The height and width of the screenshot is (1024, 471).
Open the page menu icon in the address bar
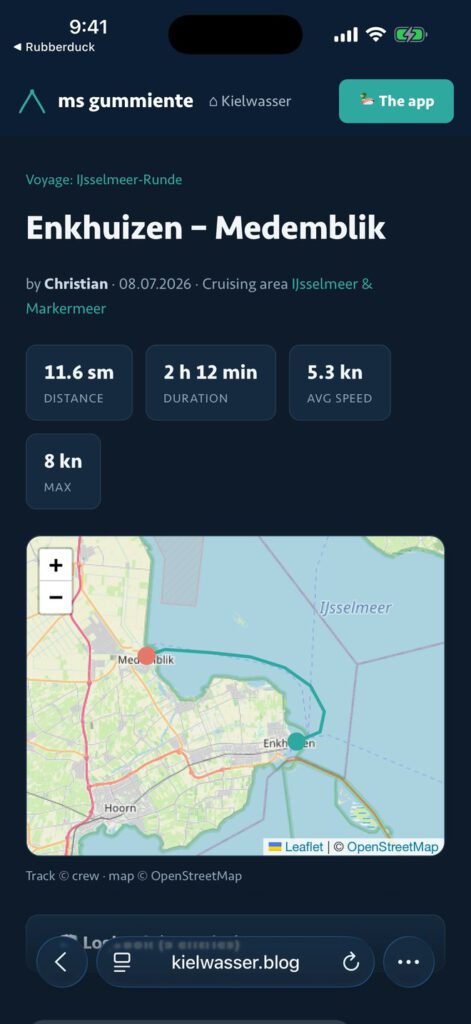[x=122, y=962]
